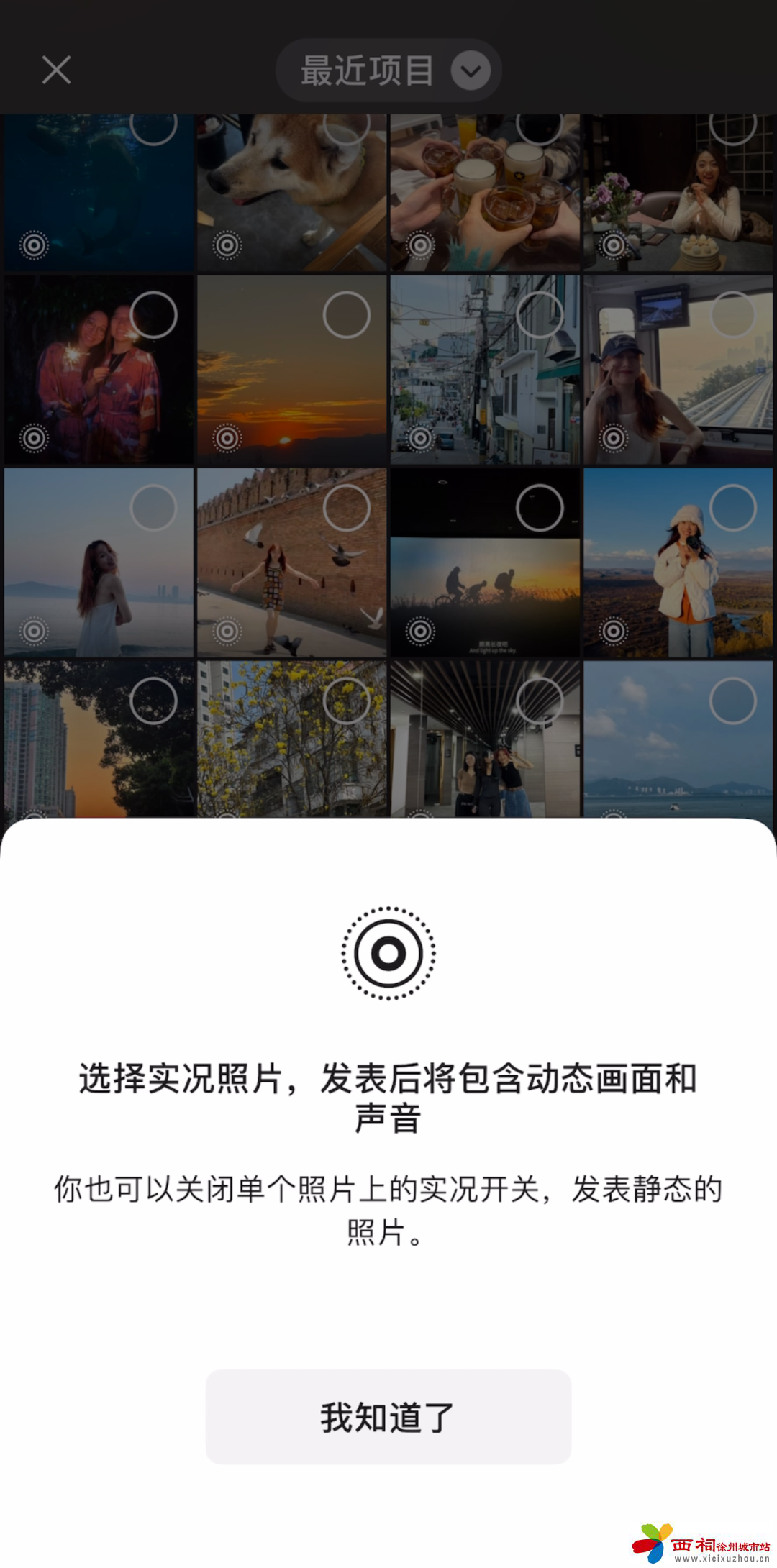Select the sunset sky photo
777x1568 pixels.
pyautogui.click(x=346, y=315)
